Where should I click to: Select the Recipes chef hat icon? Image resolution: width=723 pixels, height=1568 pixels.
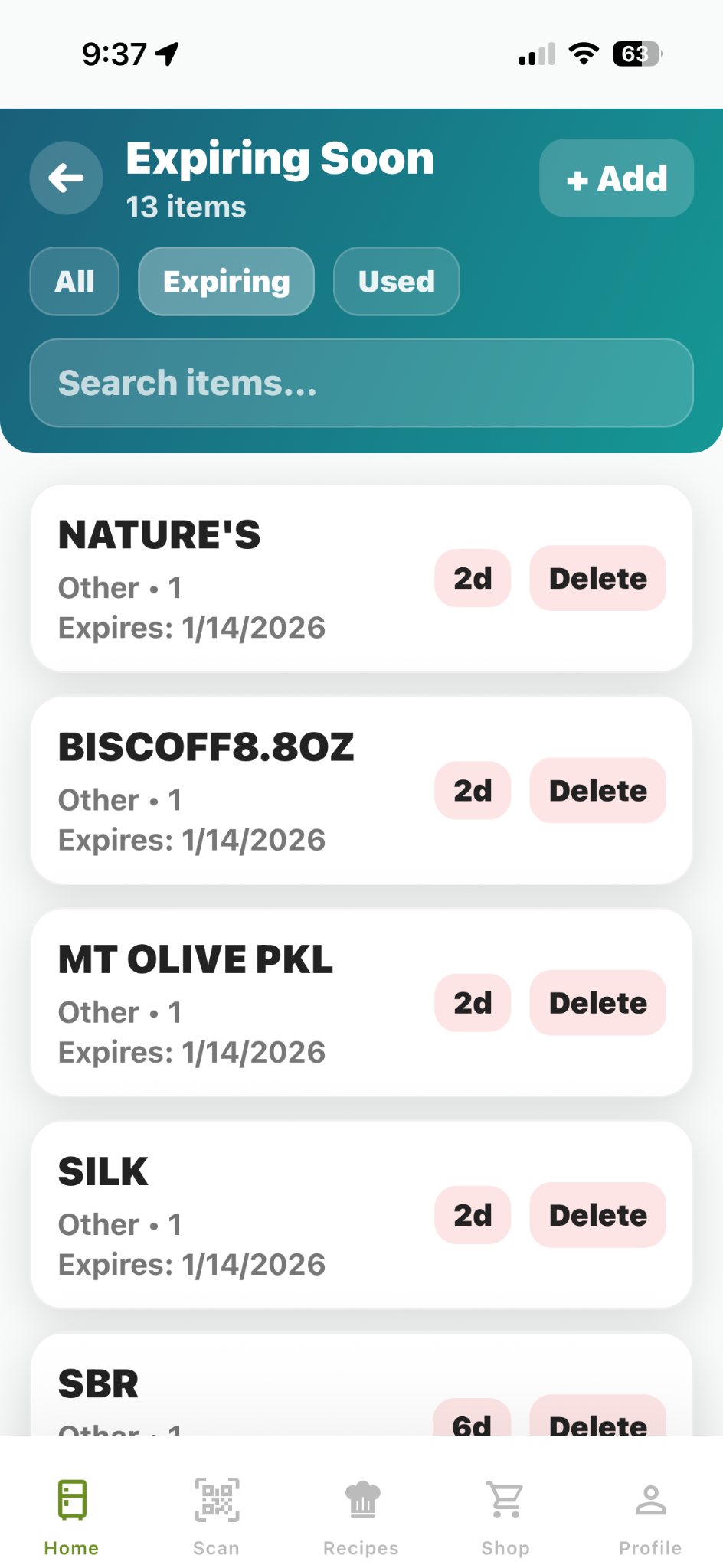[361, 1500]
